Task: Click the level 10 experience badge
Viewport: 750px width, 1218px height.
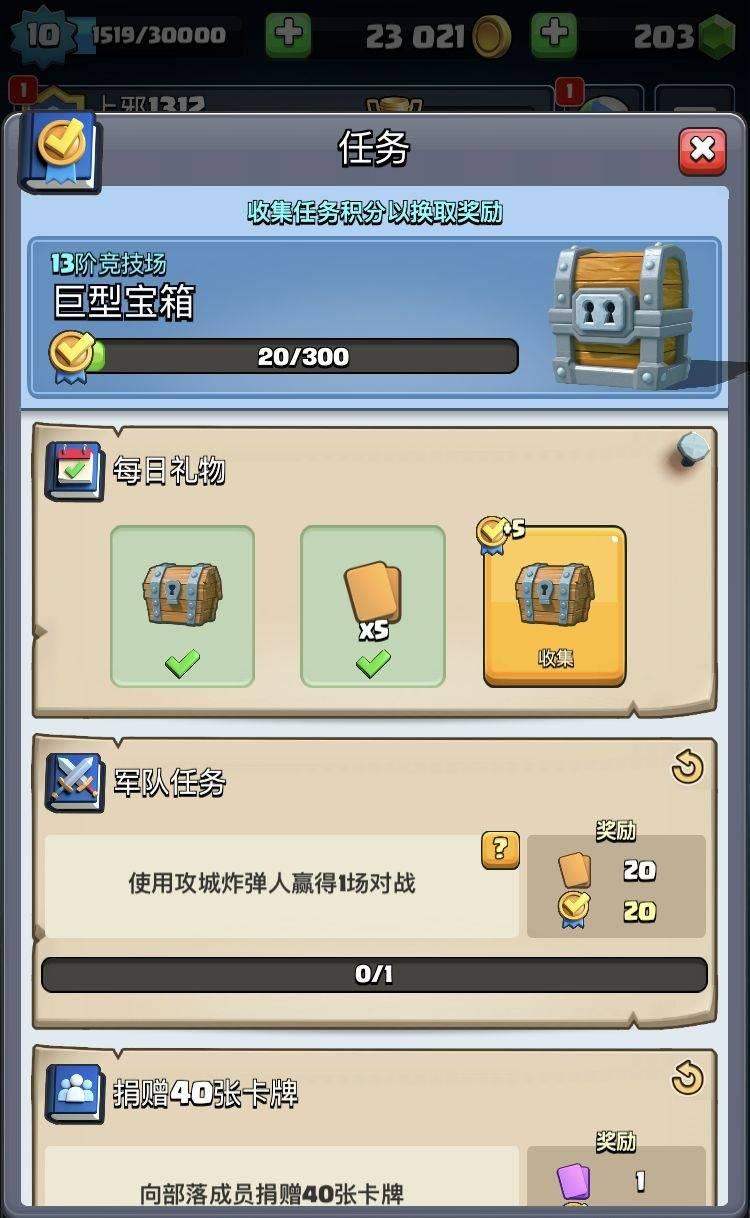Action: [x=40, y=34]
